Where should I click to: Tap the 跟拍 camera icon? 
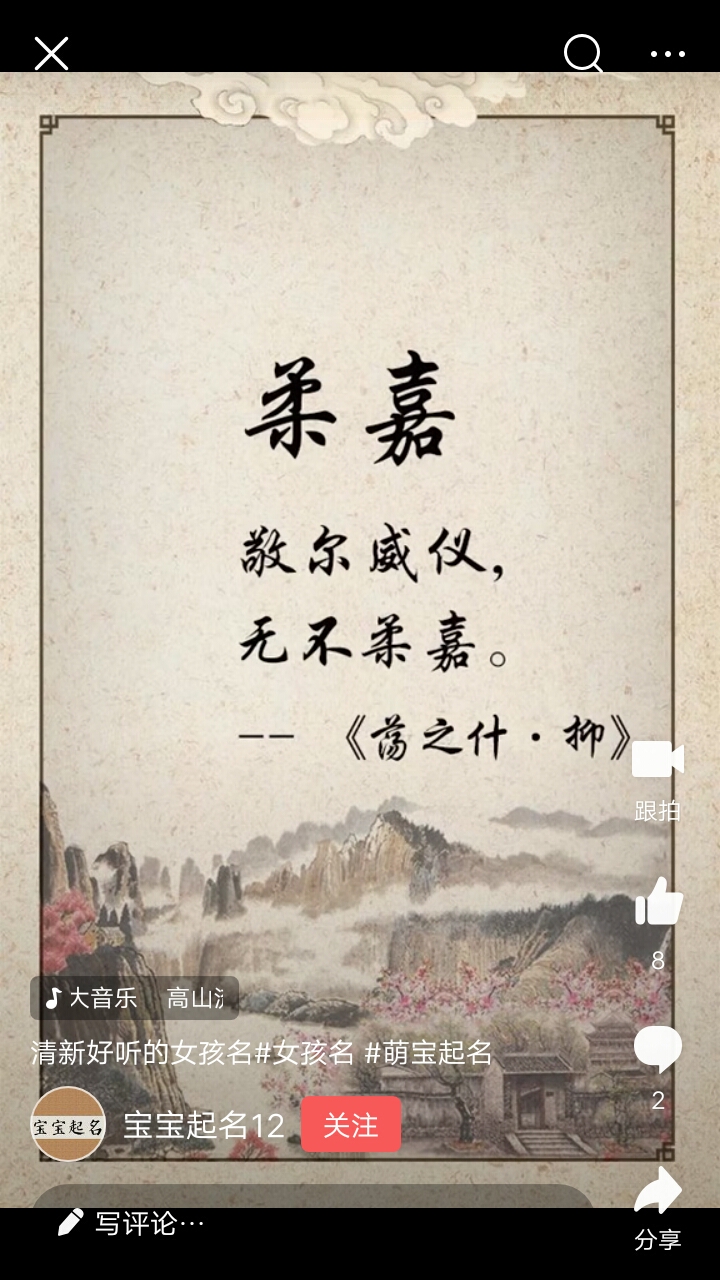click(657, 762)
